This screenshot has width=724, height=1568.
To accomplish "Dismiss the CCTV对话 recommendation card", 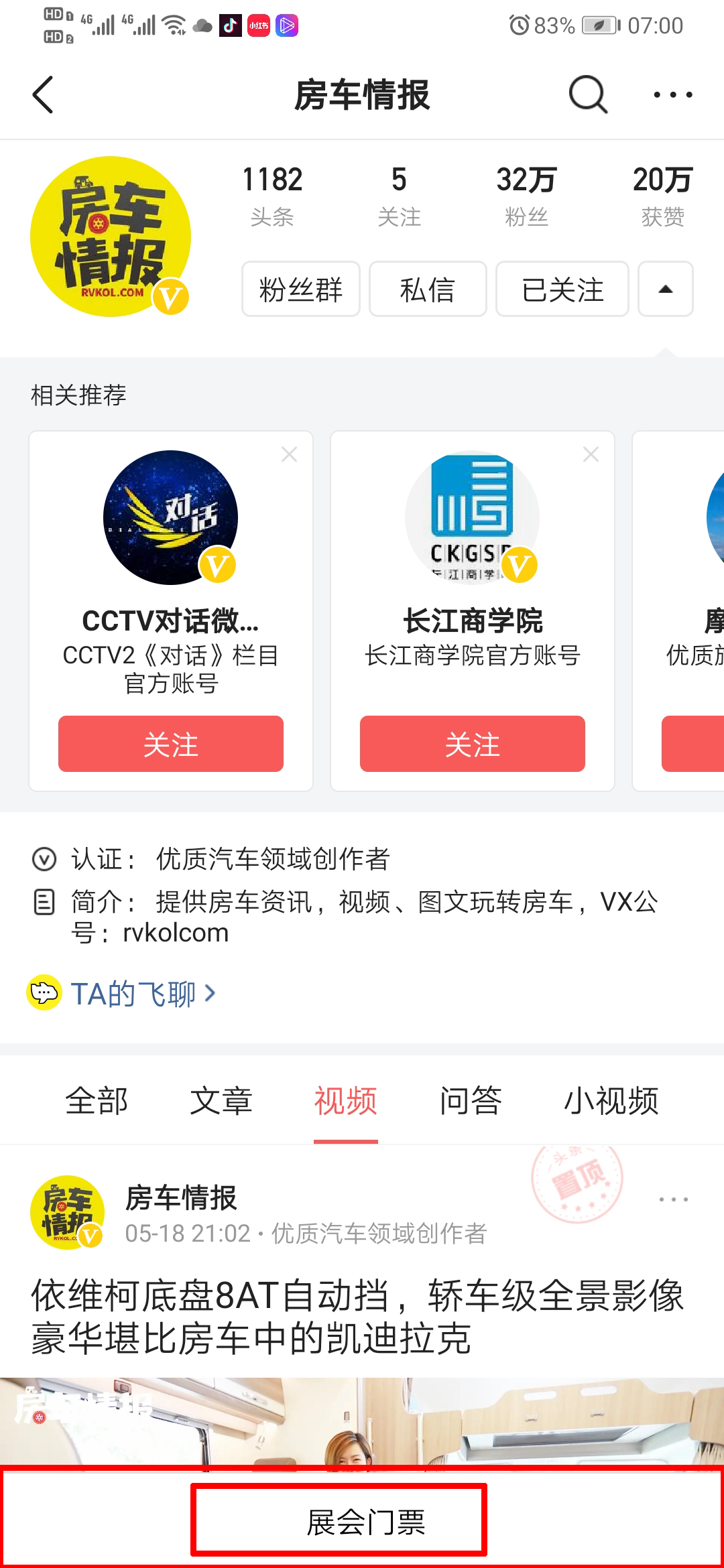I will [289, 454].
